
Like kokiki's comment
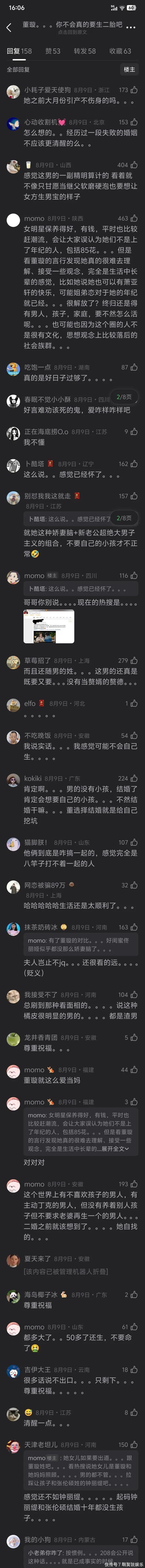[133, 778]
